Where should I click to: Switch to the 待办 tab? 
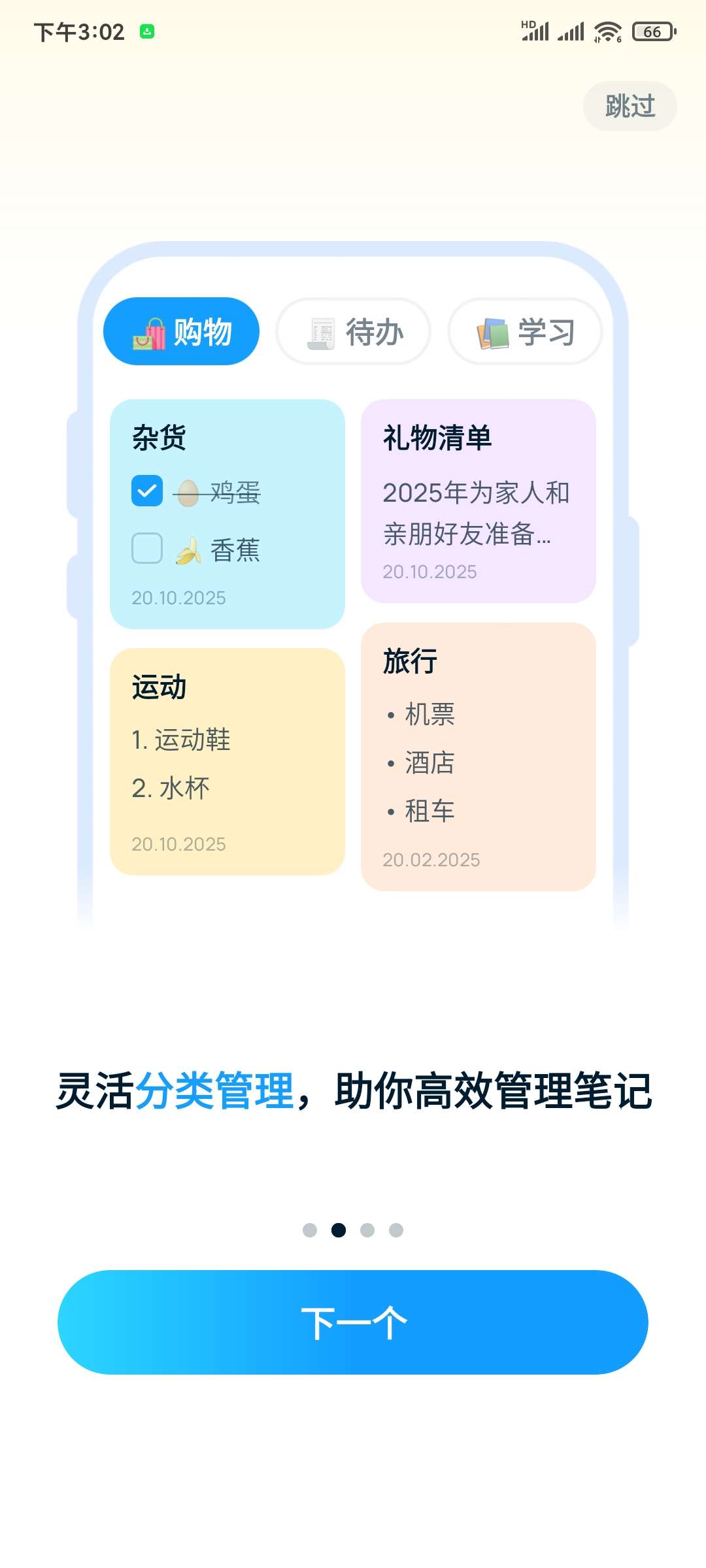(x=353, y=332)
